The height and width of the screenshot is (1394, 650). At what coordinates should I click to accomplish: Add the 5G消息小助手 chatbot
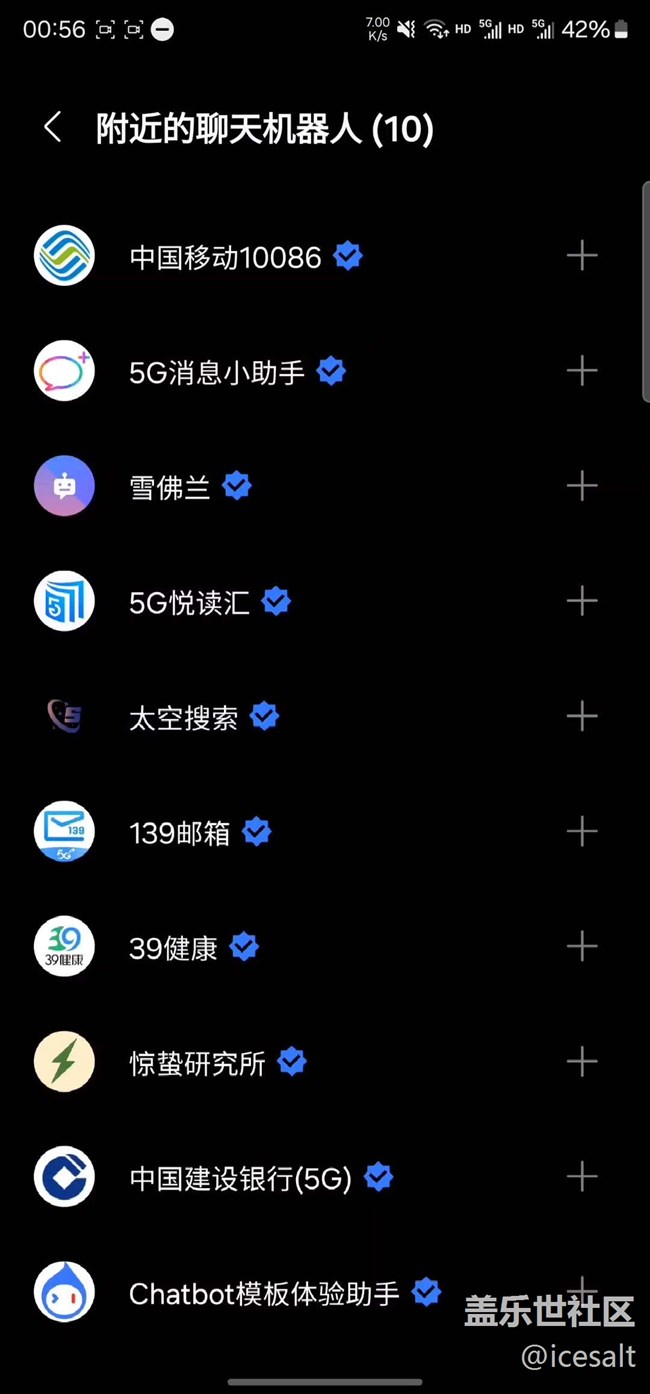(581, 371)
